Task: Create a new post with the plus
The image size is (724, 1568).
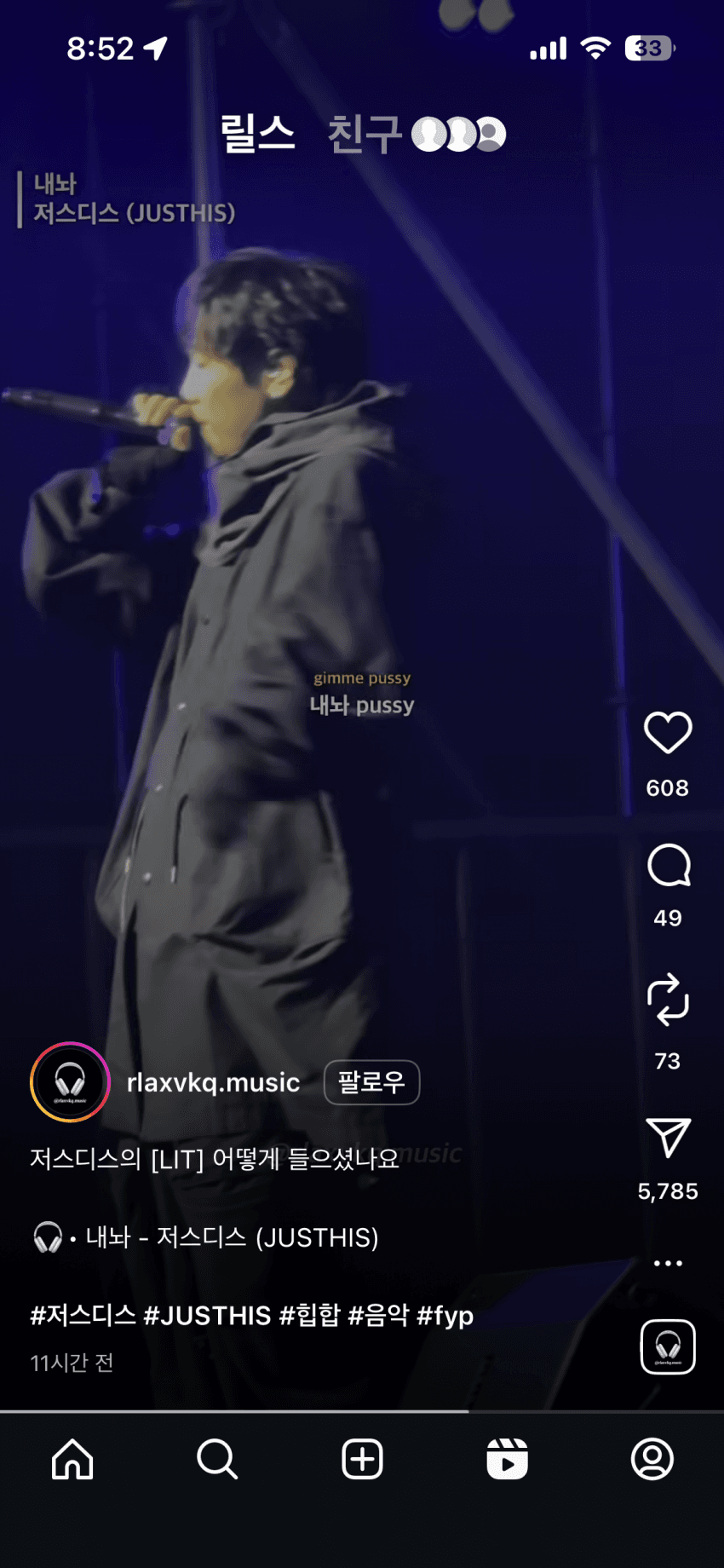Action: (362, 1459)
